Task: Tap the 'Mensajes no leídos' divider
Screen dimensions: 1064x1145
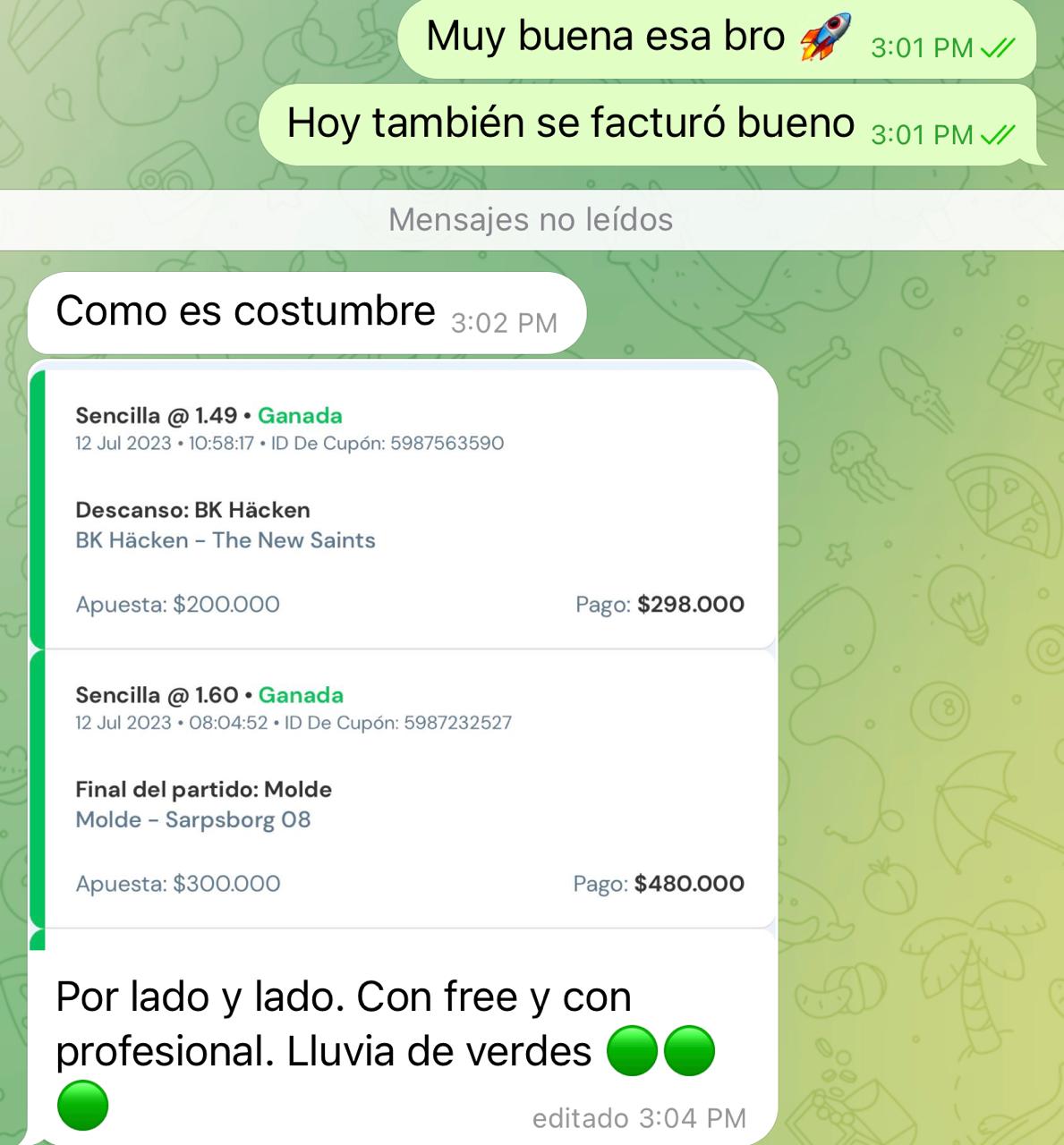Action: (532, 218)
